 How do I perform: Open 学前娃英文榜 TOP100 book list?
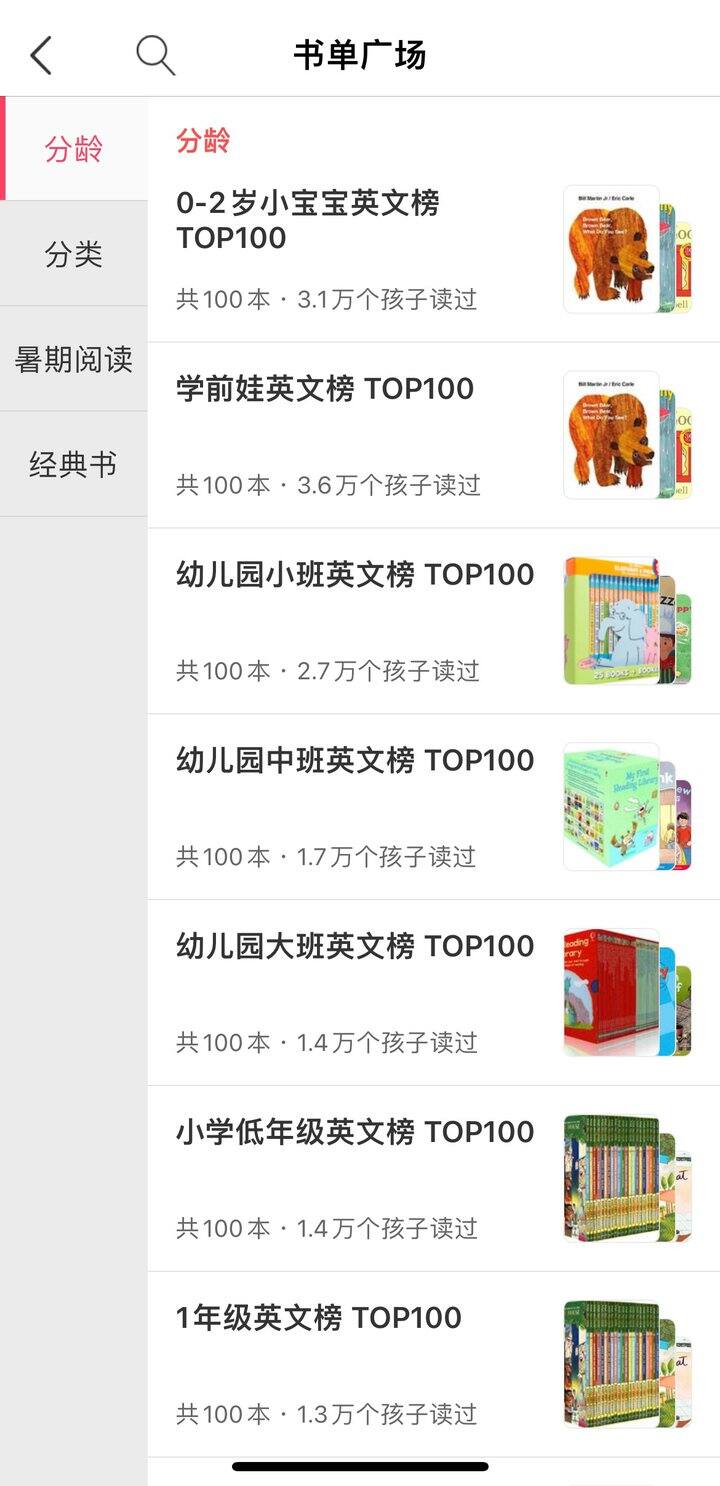pos(360,435)
